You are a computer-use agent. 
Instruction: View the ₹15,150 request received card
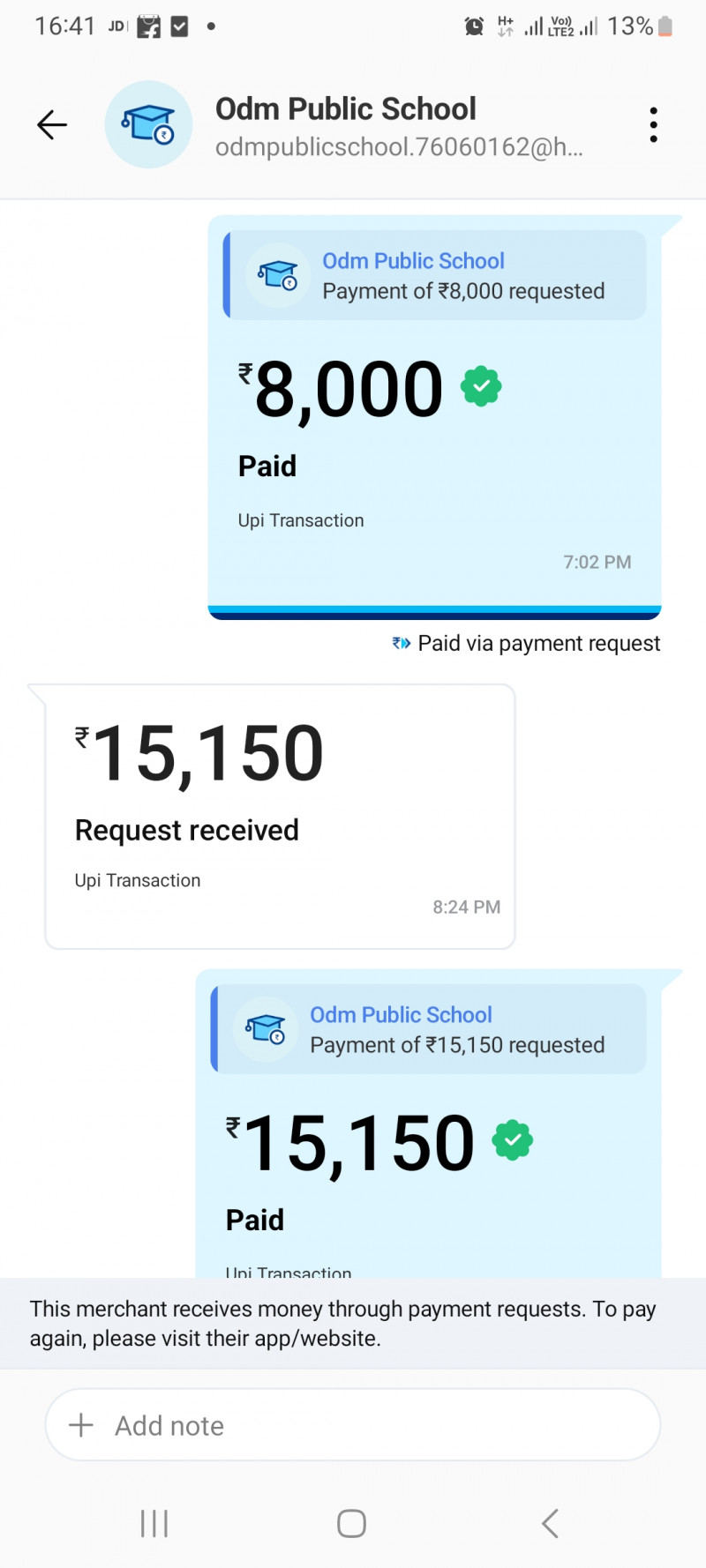click(279, 816)
